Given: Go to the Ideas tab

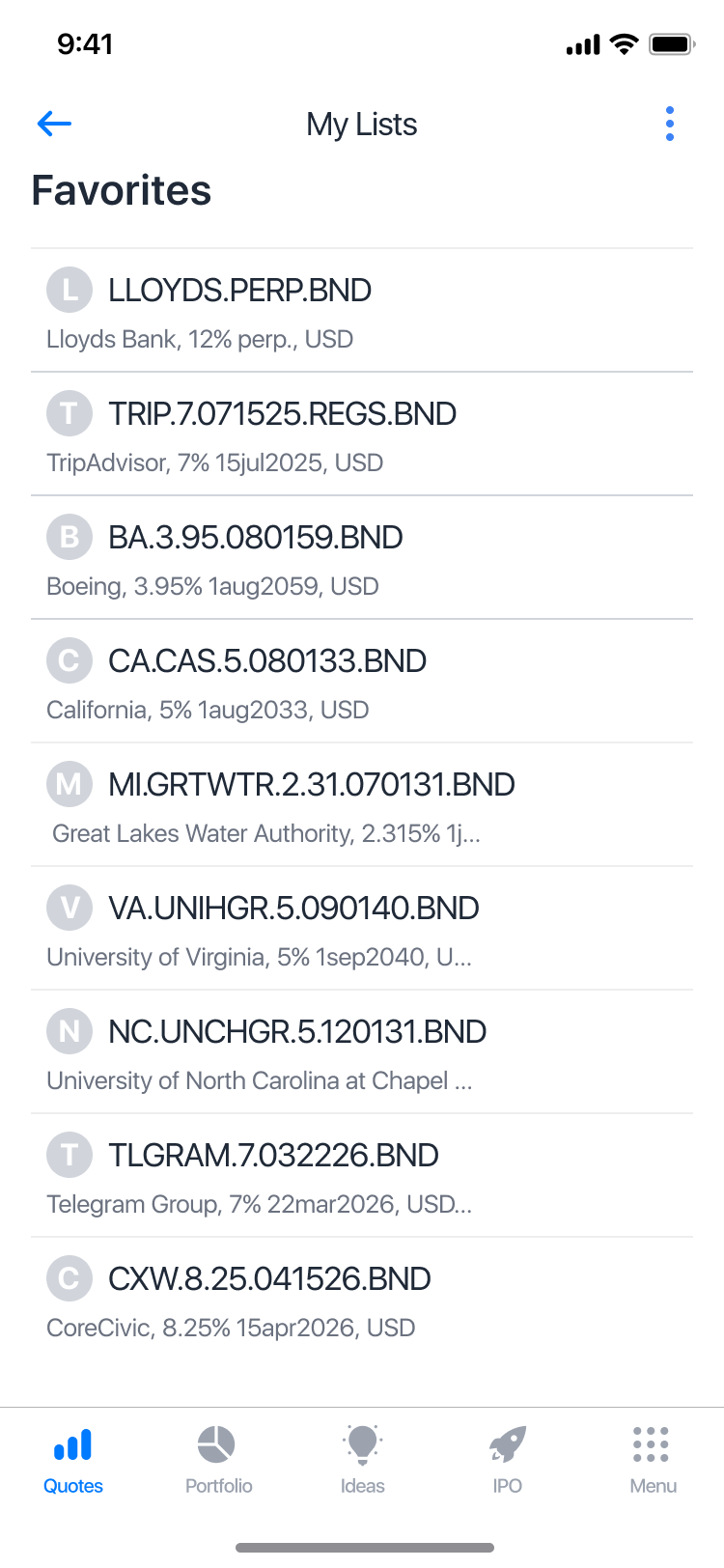Looking at the screenshot, I should coord(363,1461).
